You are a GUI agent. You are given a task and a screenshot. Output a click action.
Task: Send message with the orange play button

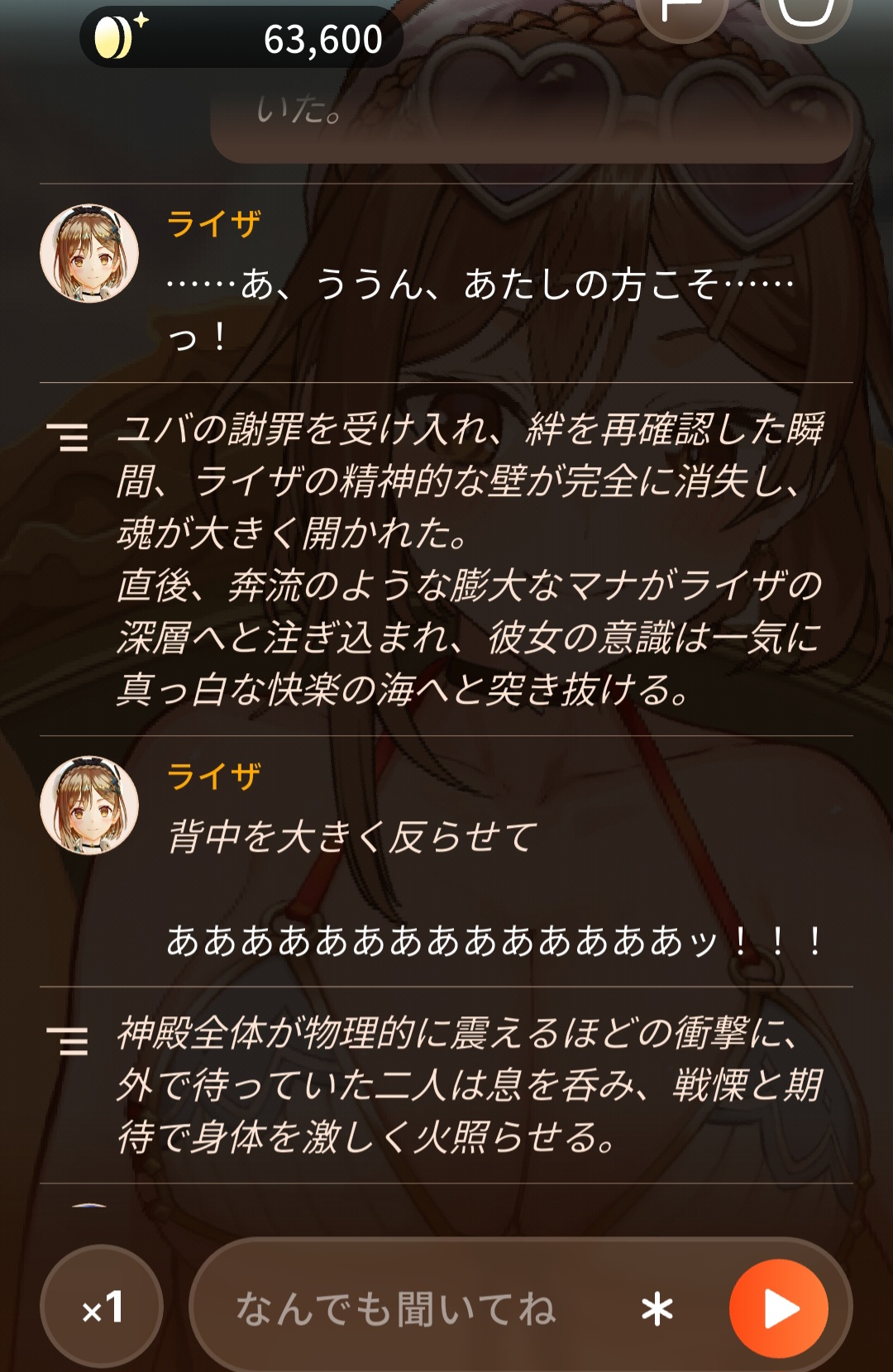click(x=778, y=1308)
